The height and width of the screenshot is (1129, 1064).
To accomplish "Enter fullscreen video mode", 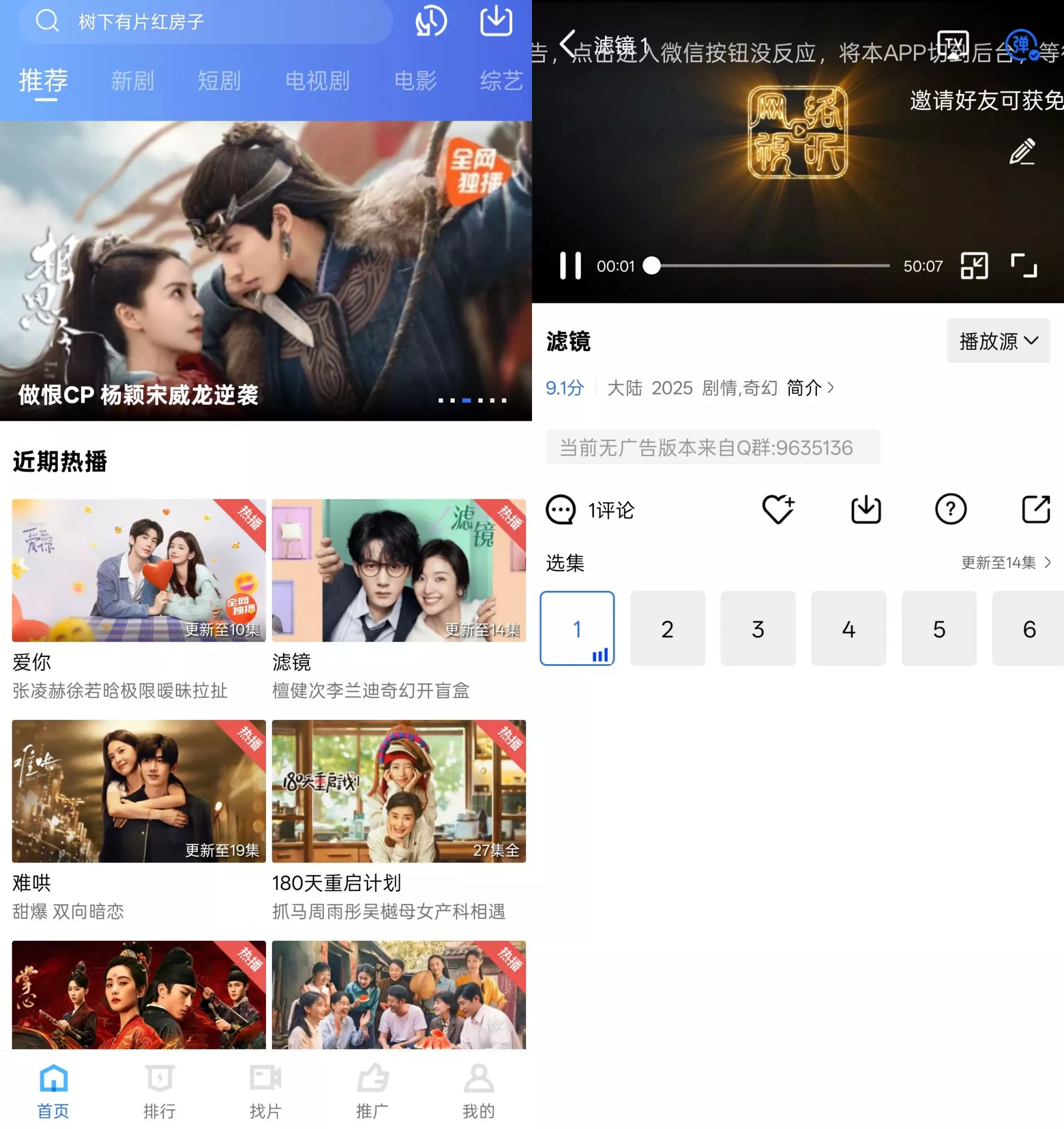I will click(x=1024, y=266).
